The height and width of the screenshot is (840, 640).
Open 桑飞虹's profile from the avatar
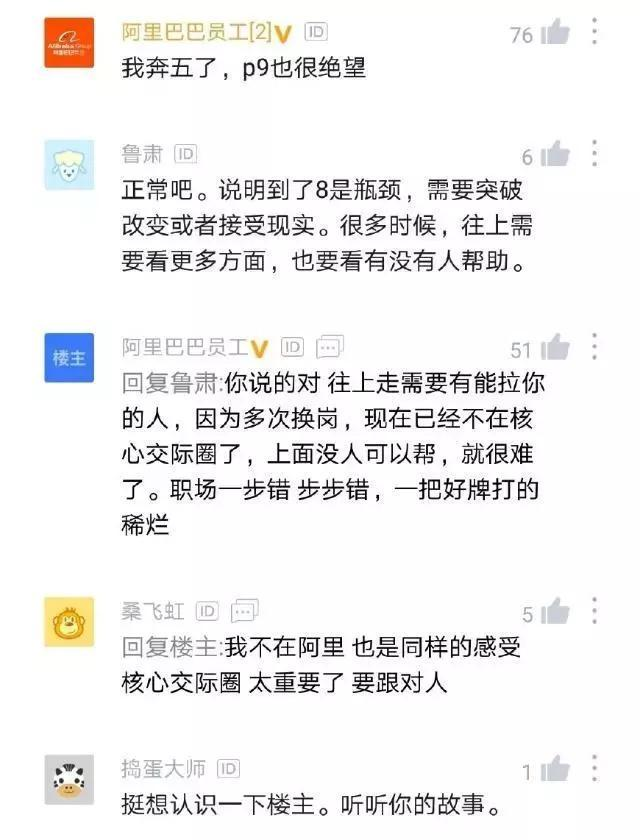(69, 622)
